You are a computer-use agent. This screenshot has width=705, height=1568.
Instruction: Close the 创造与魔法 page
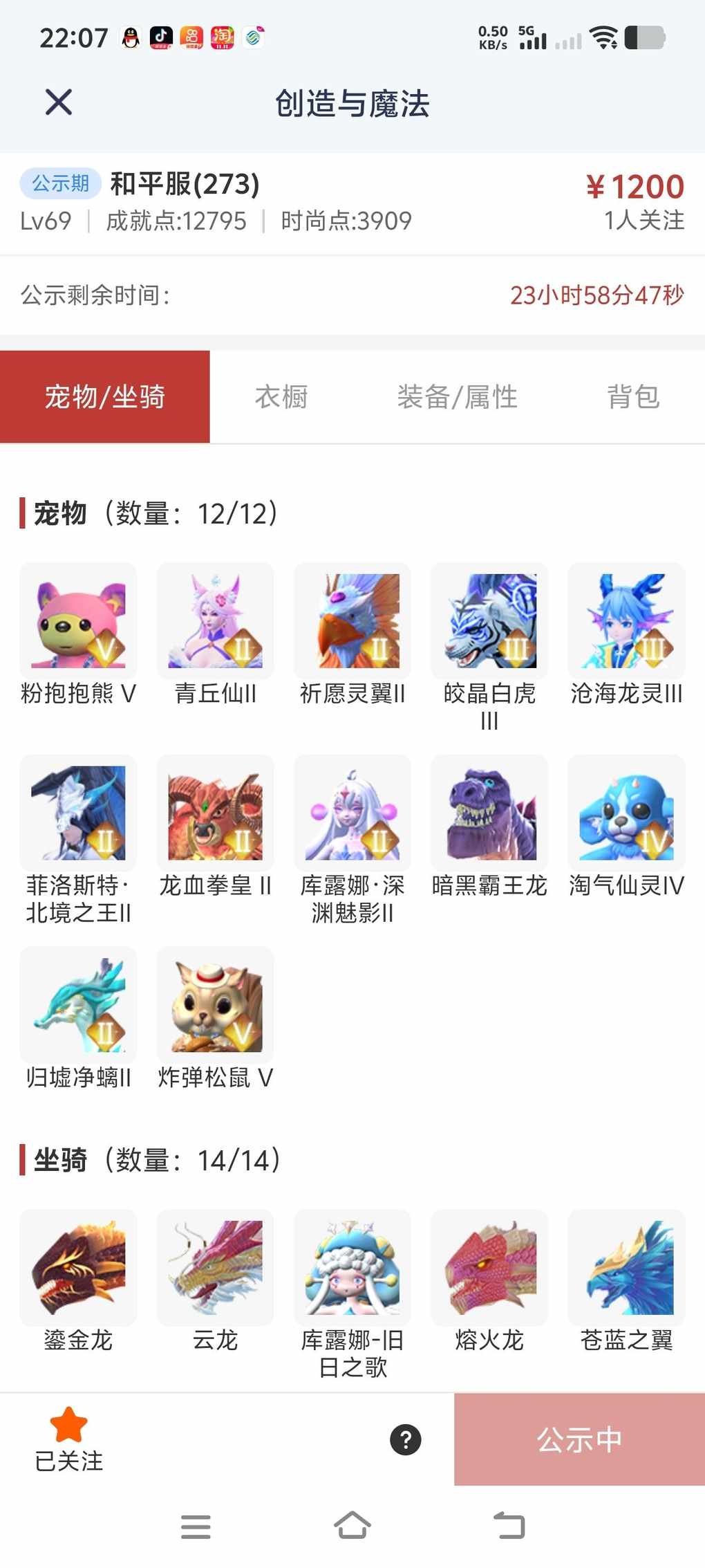[59, 102]
